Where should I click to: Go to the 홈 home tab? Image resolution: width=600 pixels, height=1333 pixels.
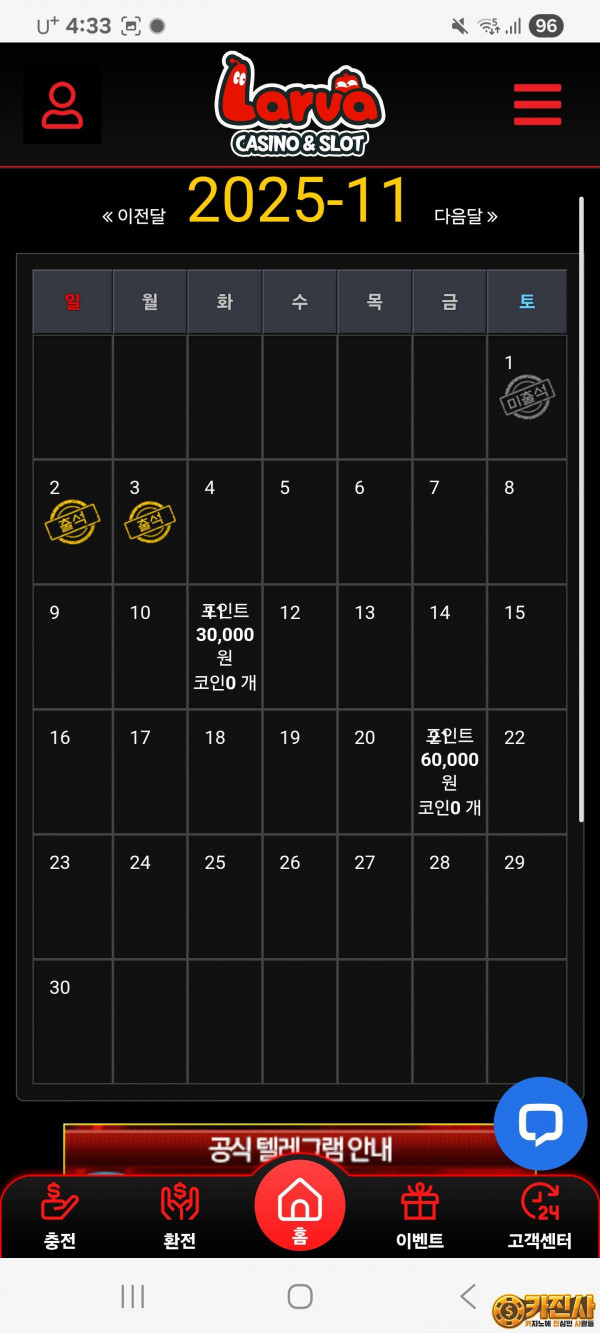pos(300,1206)
